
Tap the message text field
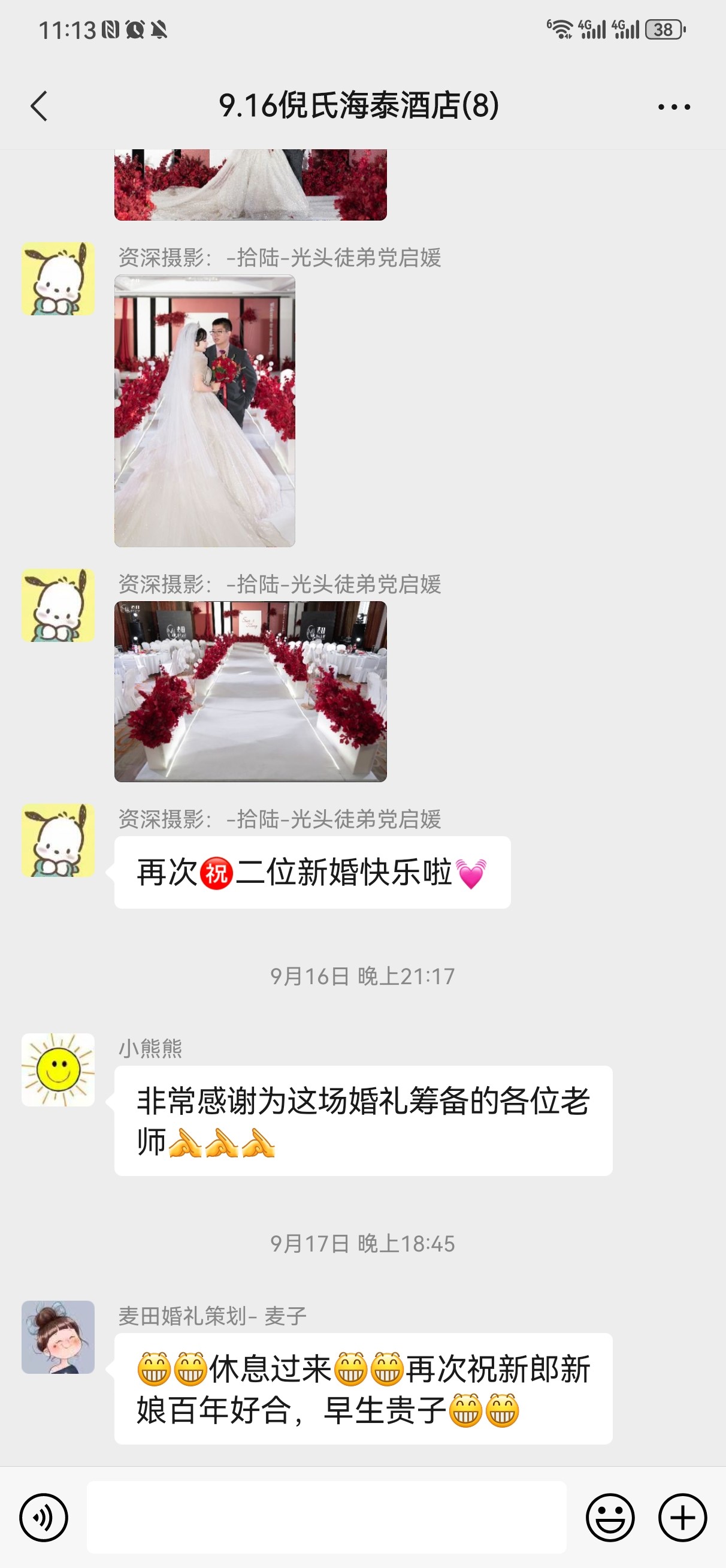pos(327,1518)
